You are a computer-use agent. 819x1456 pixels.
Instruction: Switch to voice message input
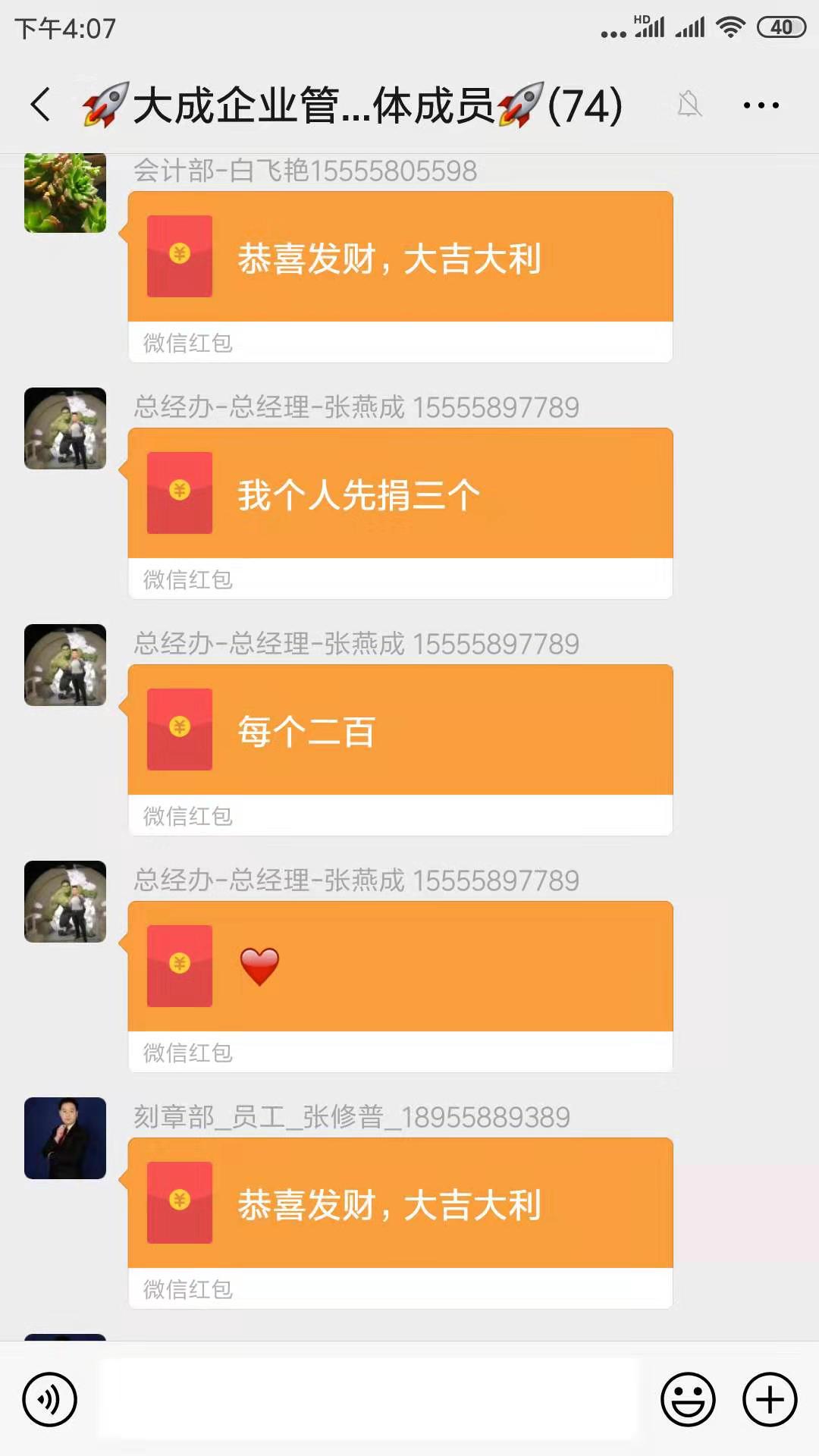click(x=49, y=1399)
